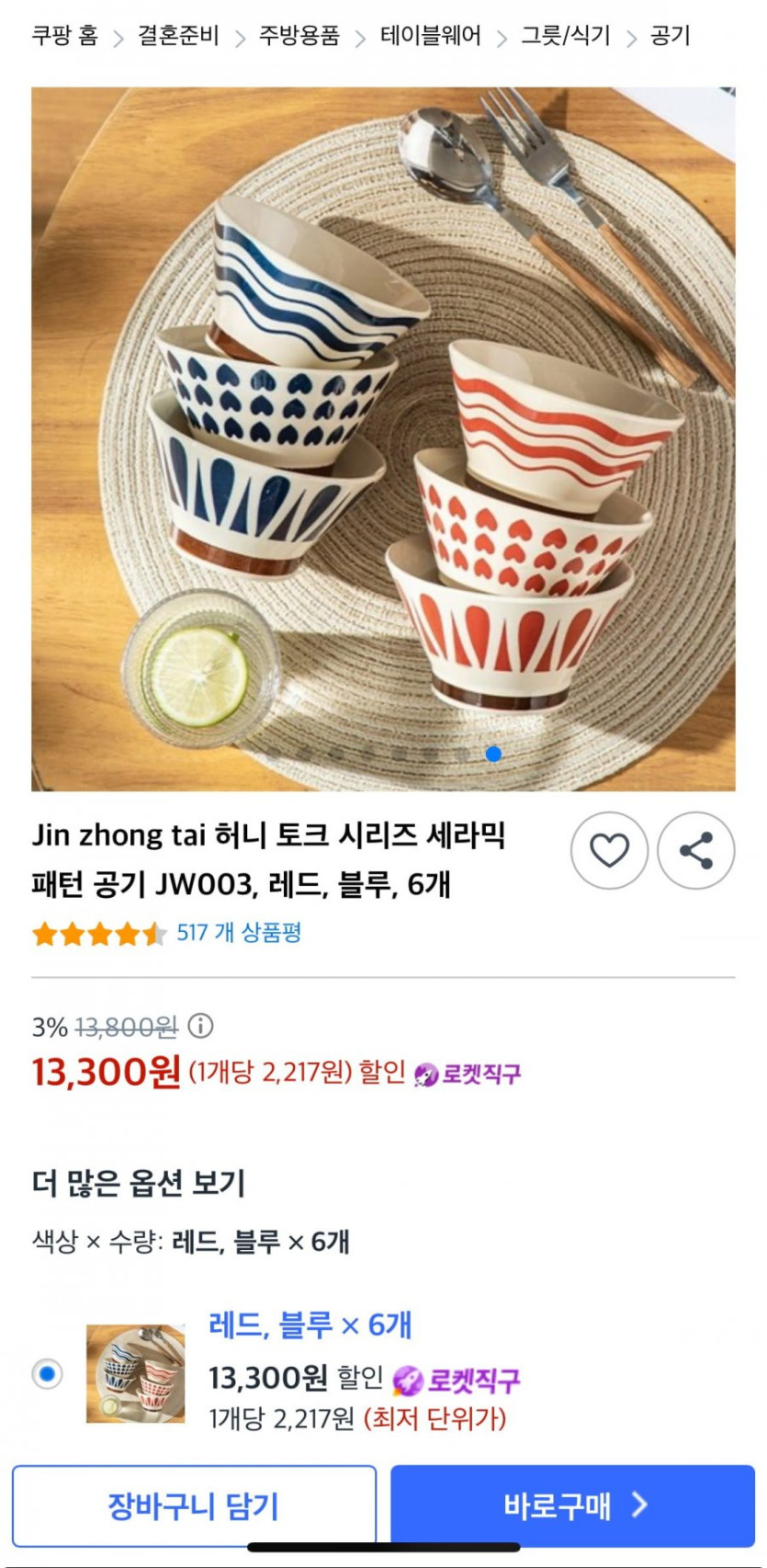The width and height of the screenshot is (767, 1568).
Task: Share this product
Action: [696, 850]
